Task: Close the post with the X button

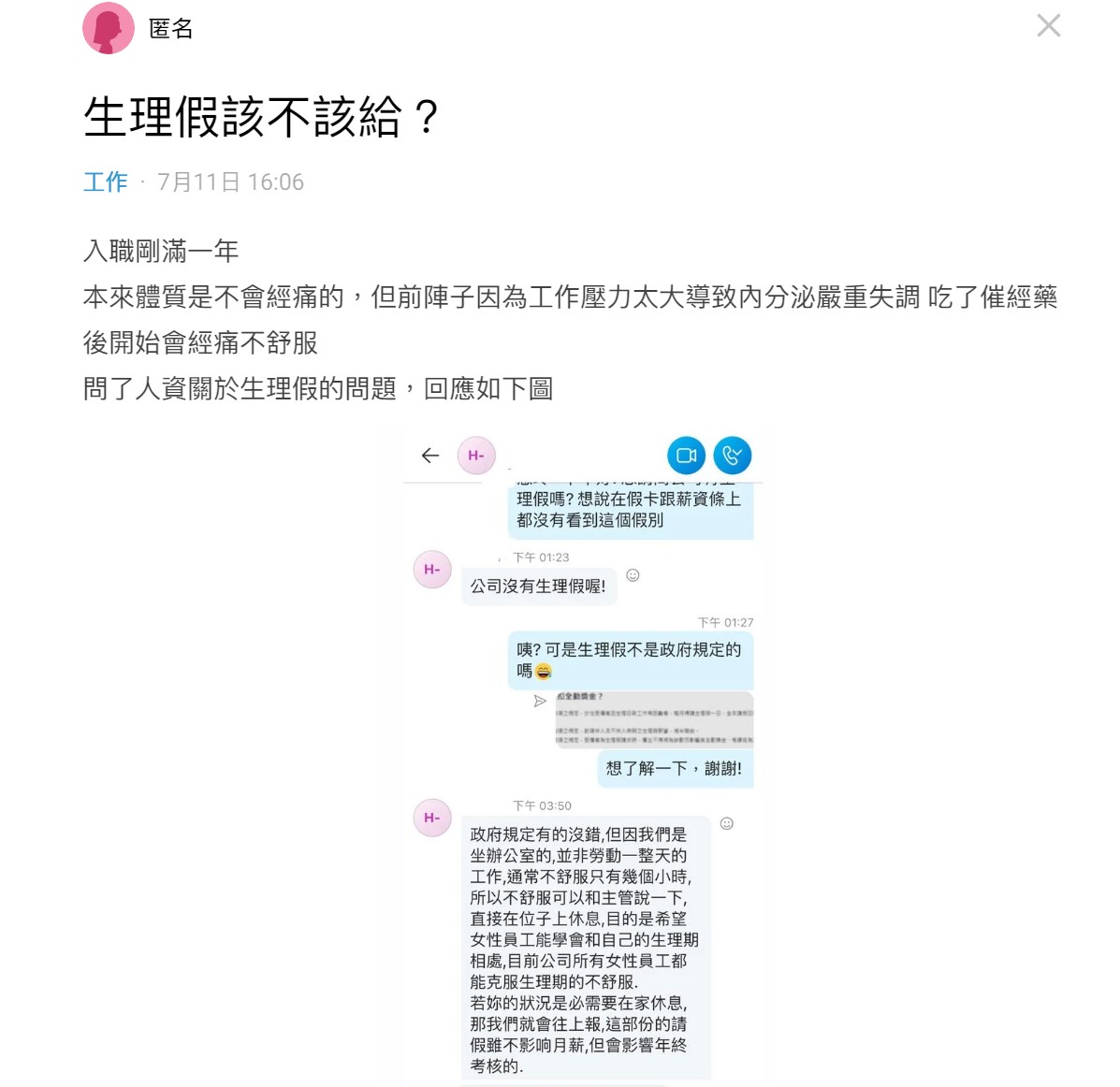Action: 1048,26
